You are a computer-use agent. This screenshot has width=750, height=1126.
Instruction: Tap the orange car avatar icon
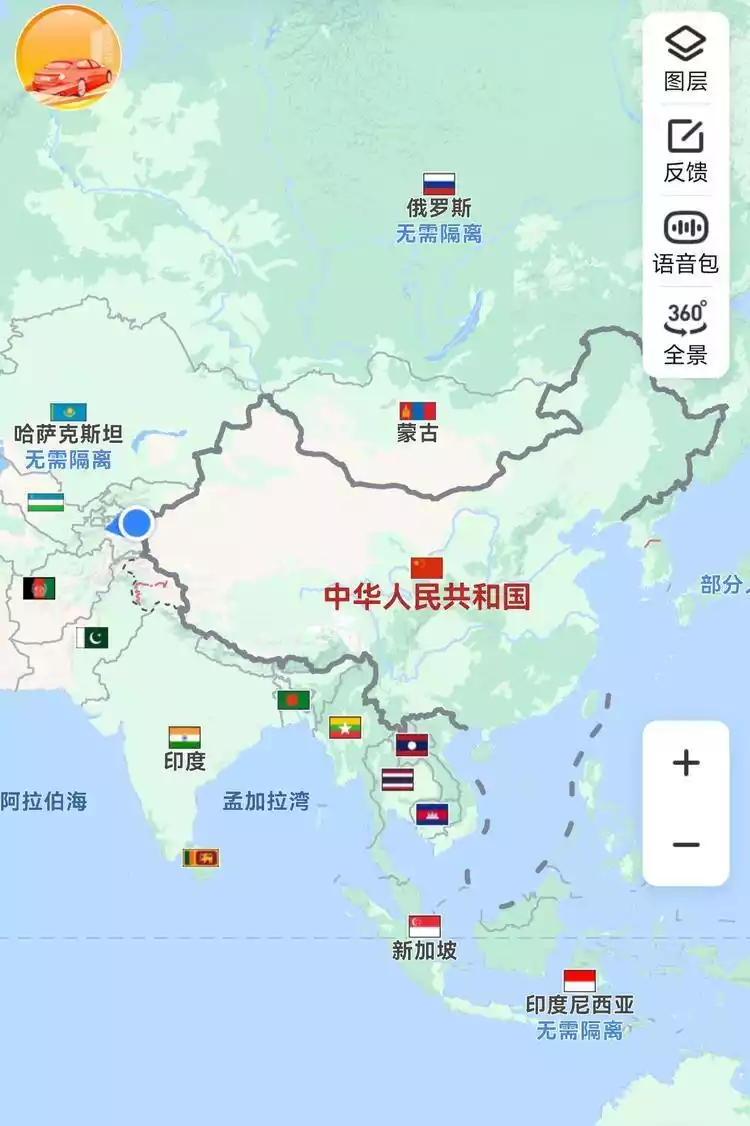[x=68, y=59]
